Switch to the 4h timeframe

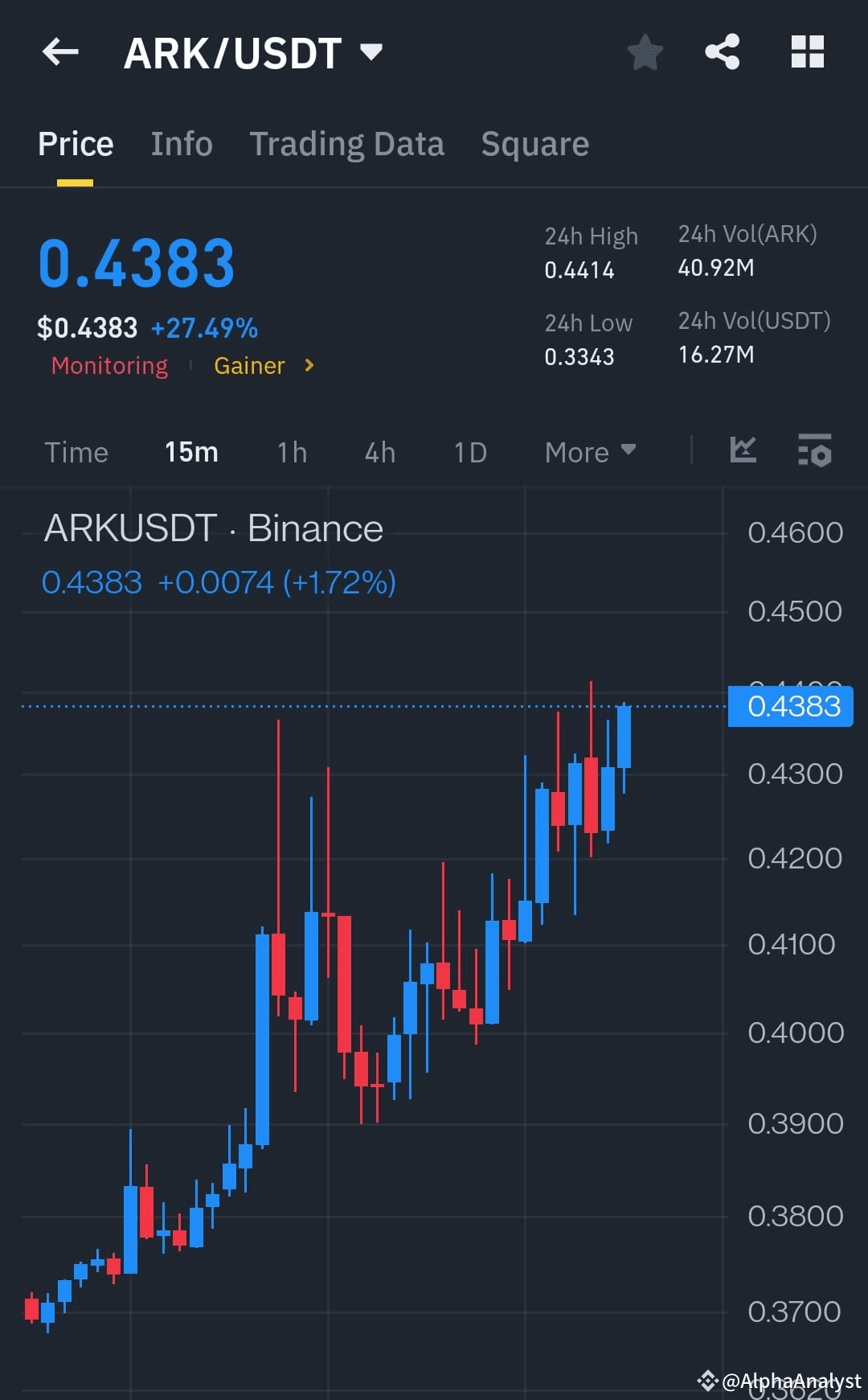379,452
